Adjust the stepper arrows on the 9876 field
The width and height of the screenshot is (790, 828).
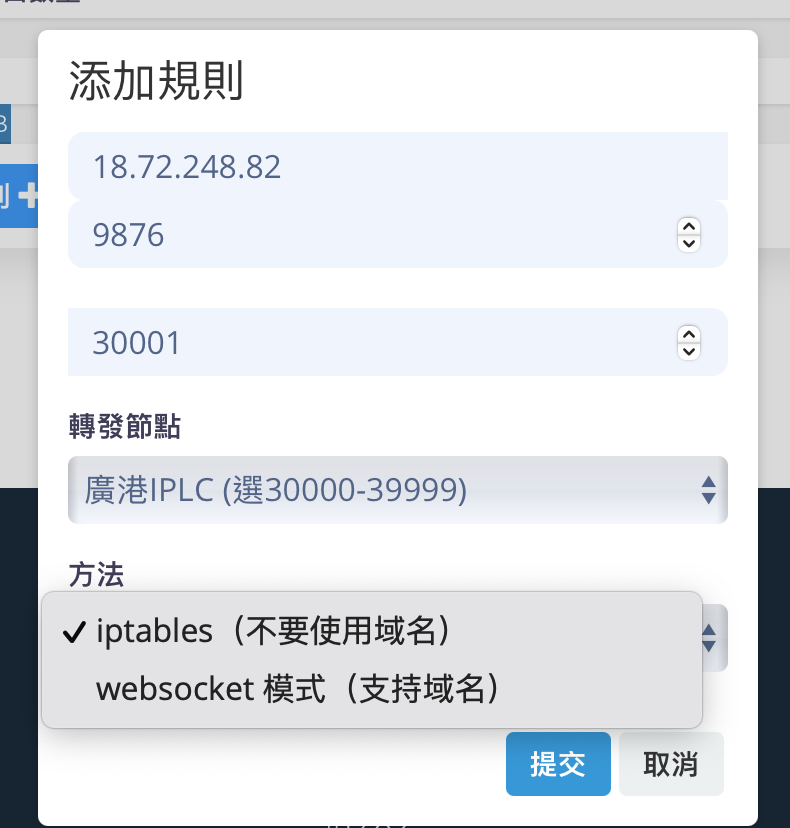[x=688, y=235]
